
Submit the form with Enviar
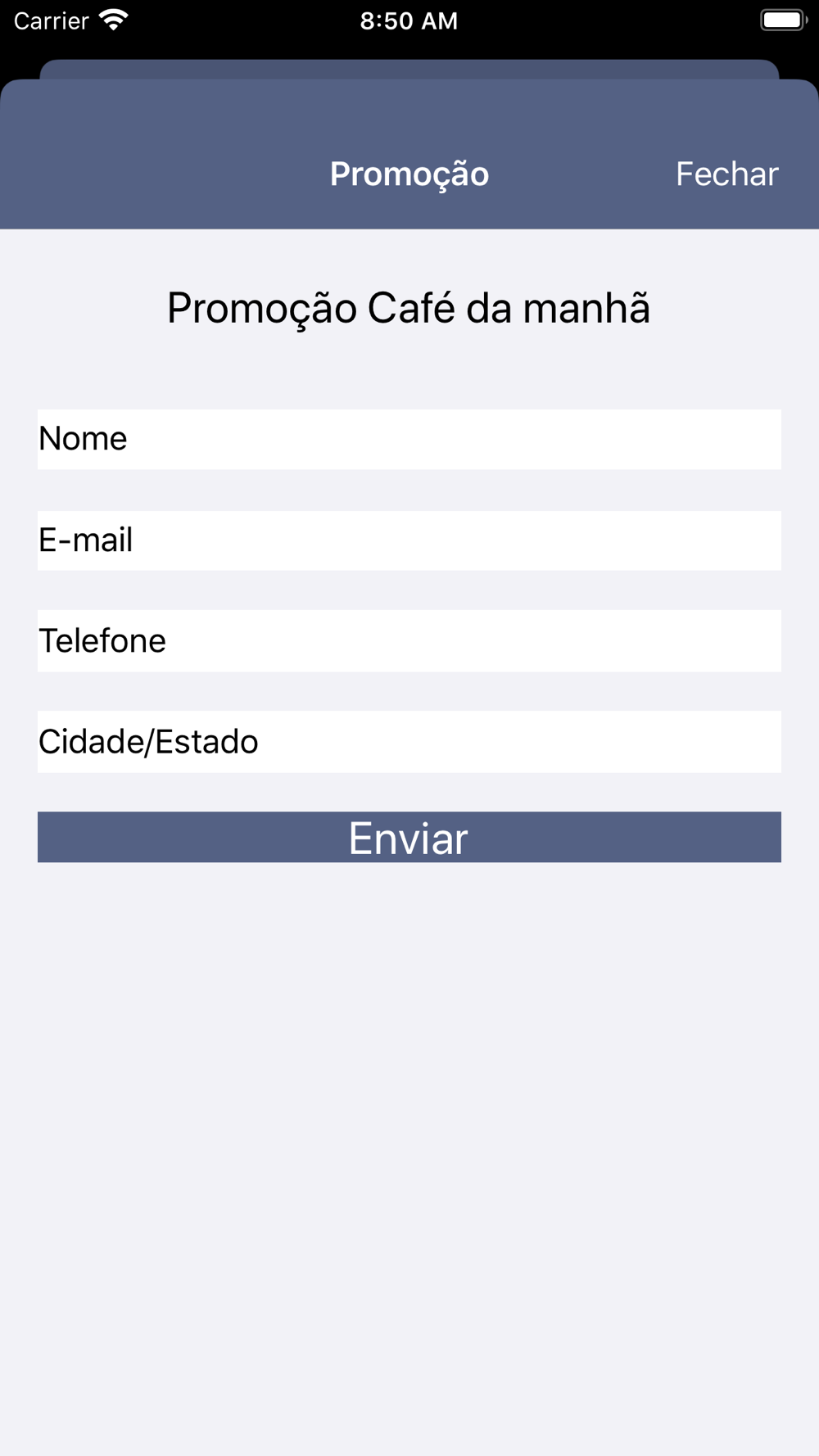pos(409,837)
